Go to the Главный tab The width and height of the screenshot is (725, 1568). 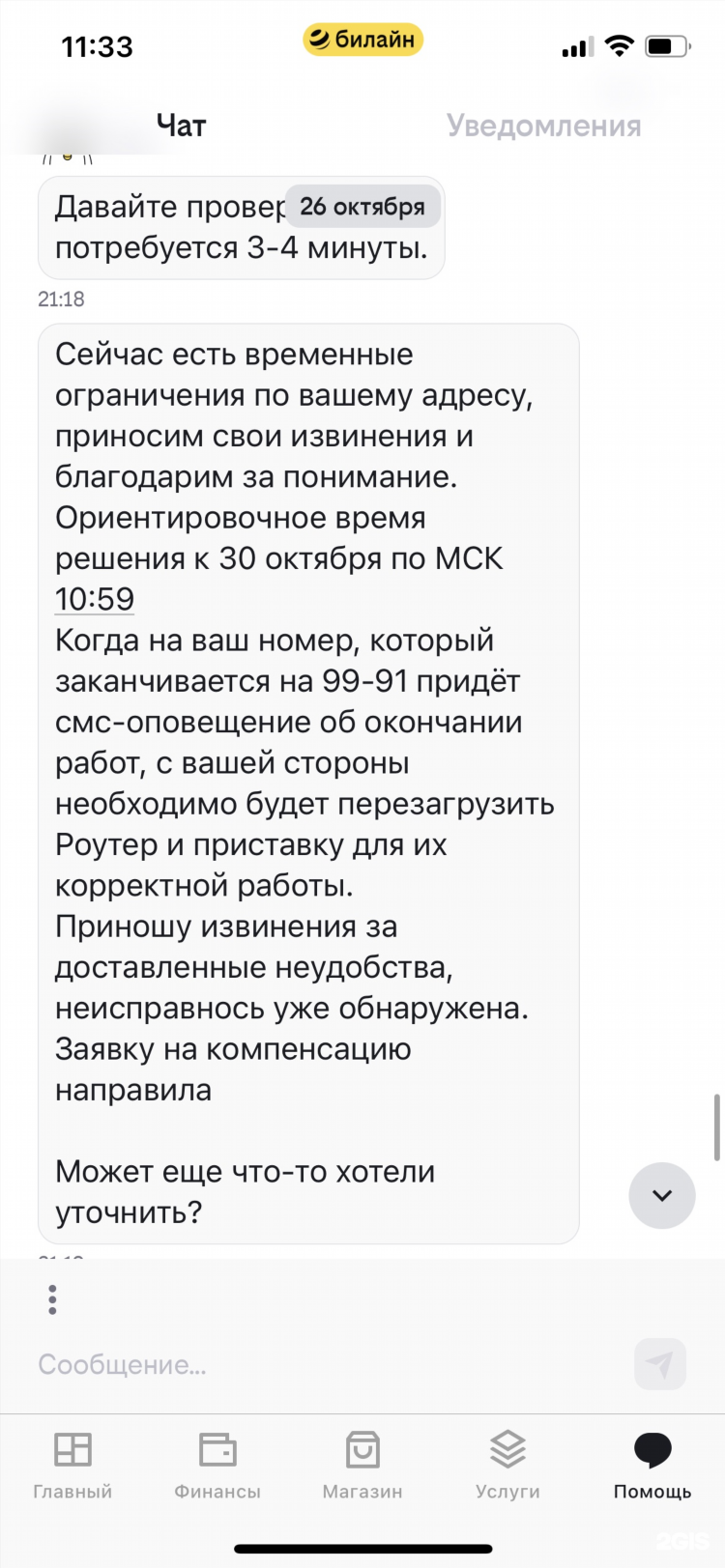pos(72,1465)
